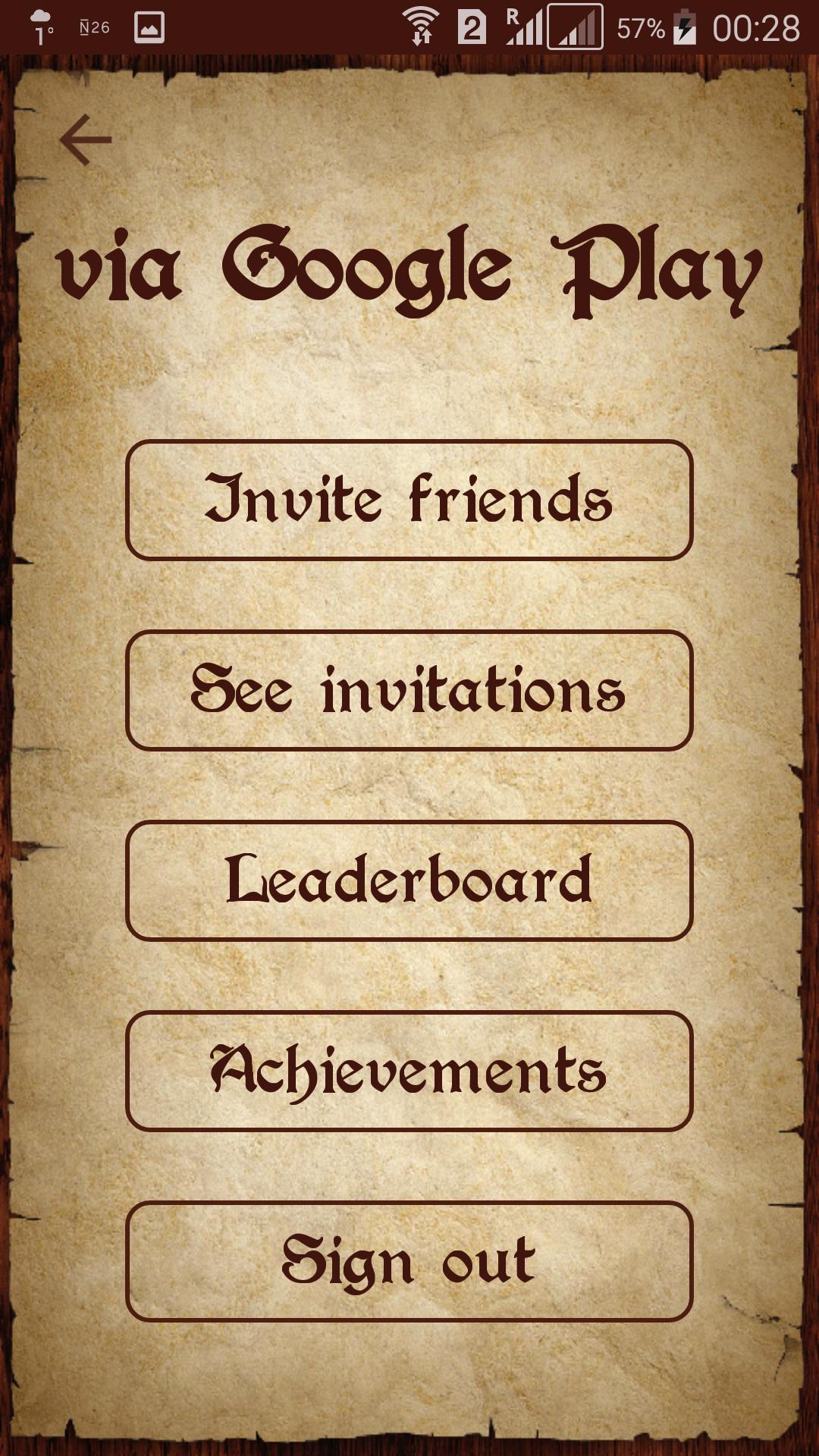Sign out of Google Play
The width and height of the screenshot is (819, 1456).
tap(409, 1261)
